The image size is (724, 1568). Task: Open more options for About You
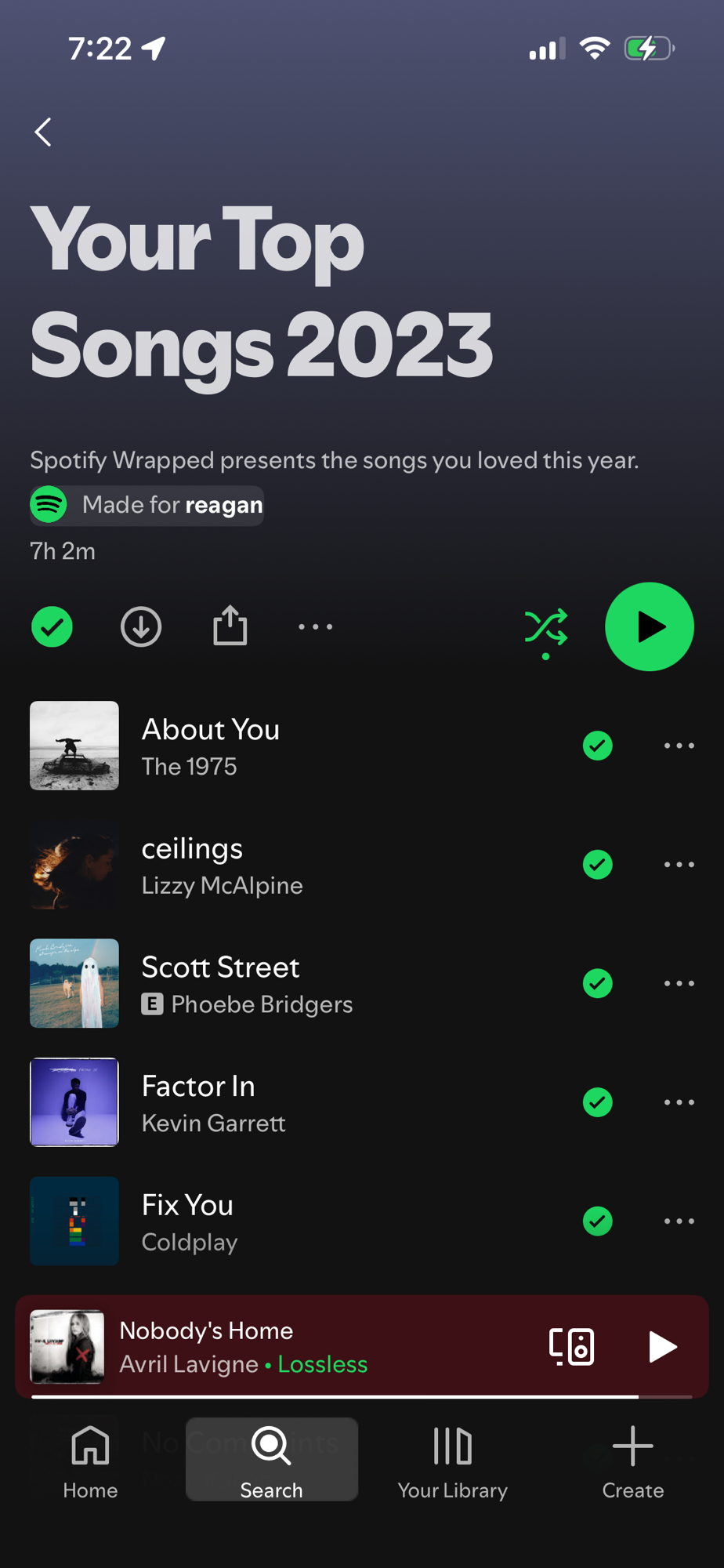[679, 746]
